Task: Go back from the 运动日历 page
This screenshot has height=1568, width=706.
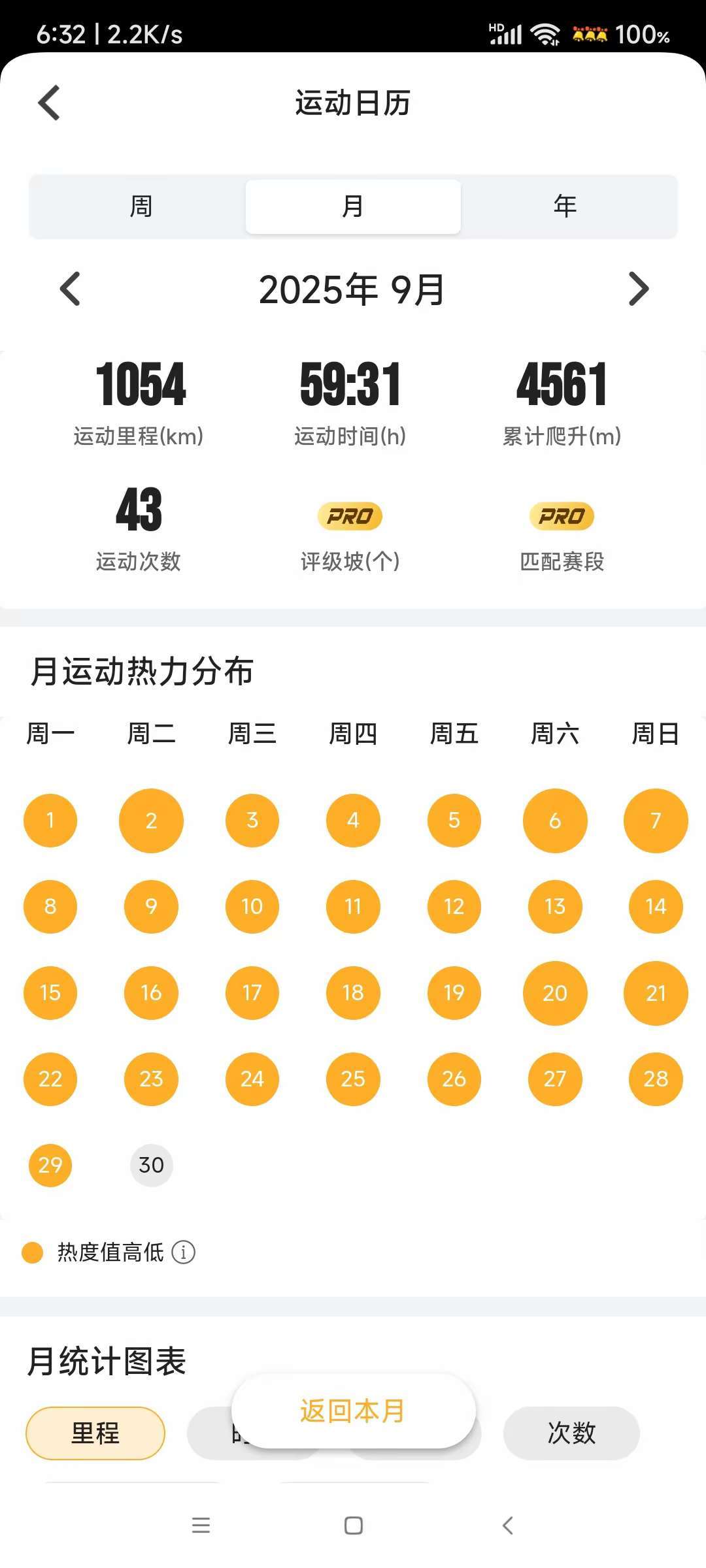Action: tap(49, 103)
